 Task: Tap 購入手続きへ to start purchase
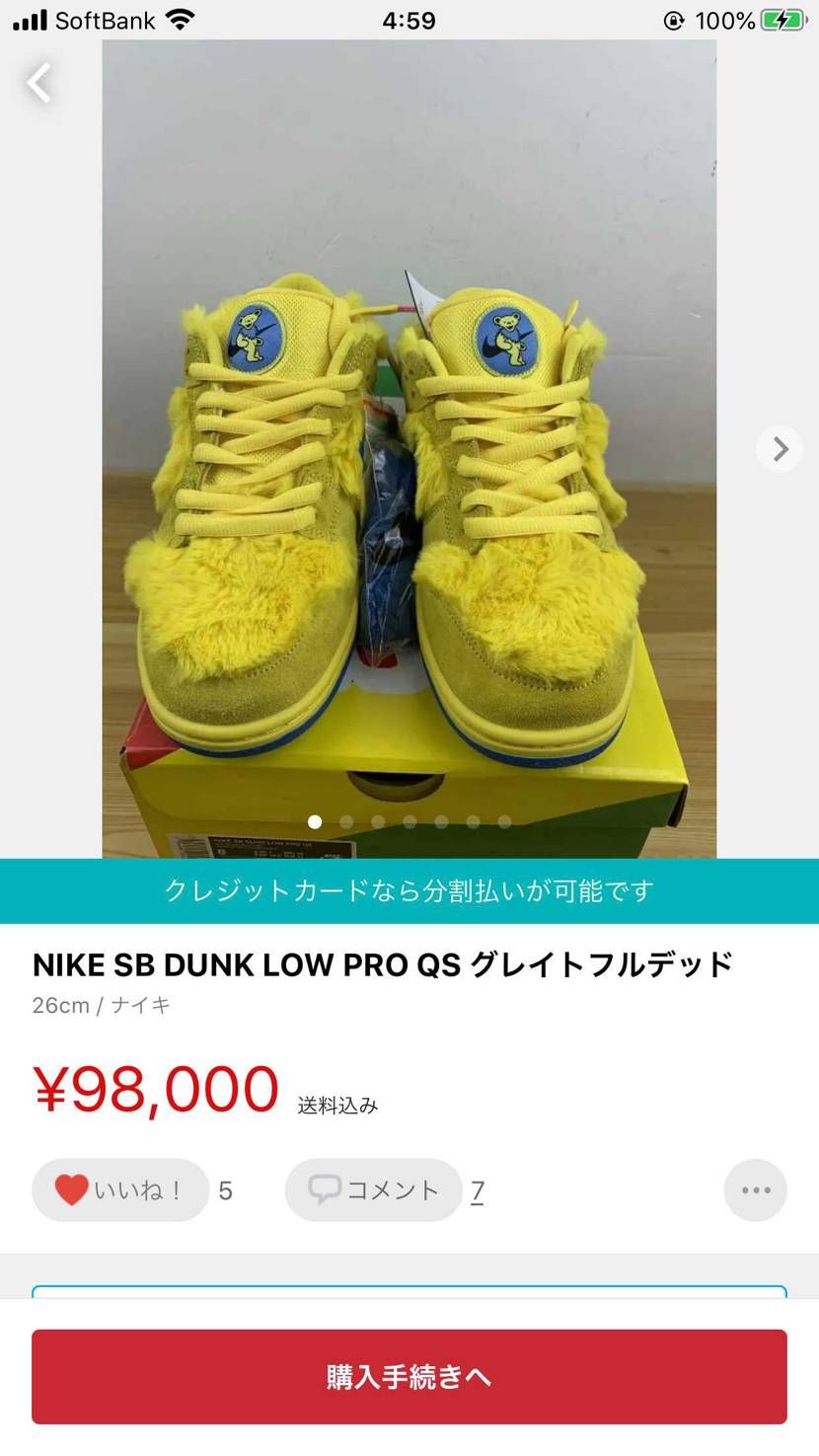click(409, 1376)
